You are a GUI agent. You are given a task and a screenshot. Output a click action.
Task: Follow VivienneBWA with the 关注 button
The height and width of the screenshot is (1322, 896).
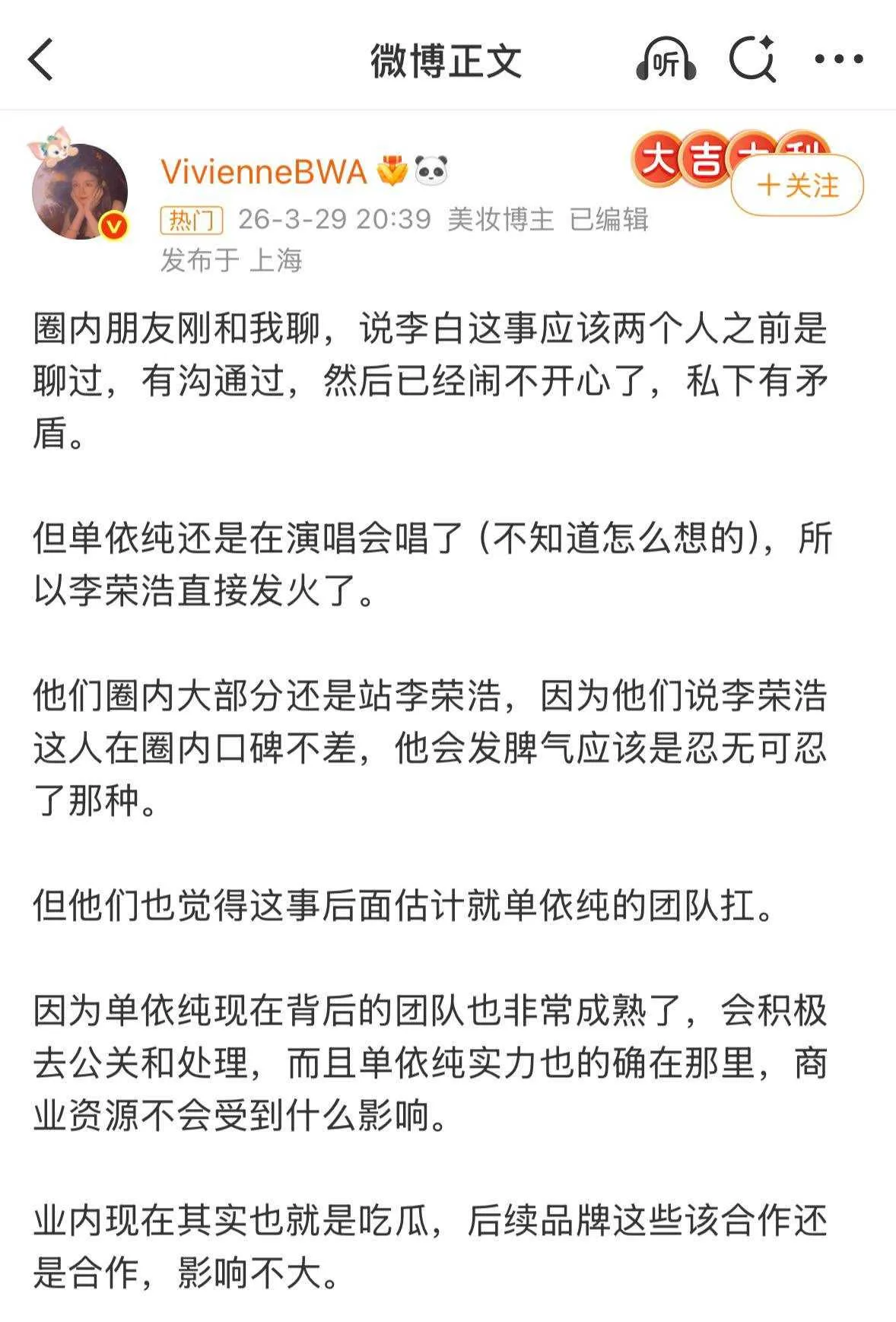tap(797, 185)
